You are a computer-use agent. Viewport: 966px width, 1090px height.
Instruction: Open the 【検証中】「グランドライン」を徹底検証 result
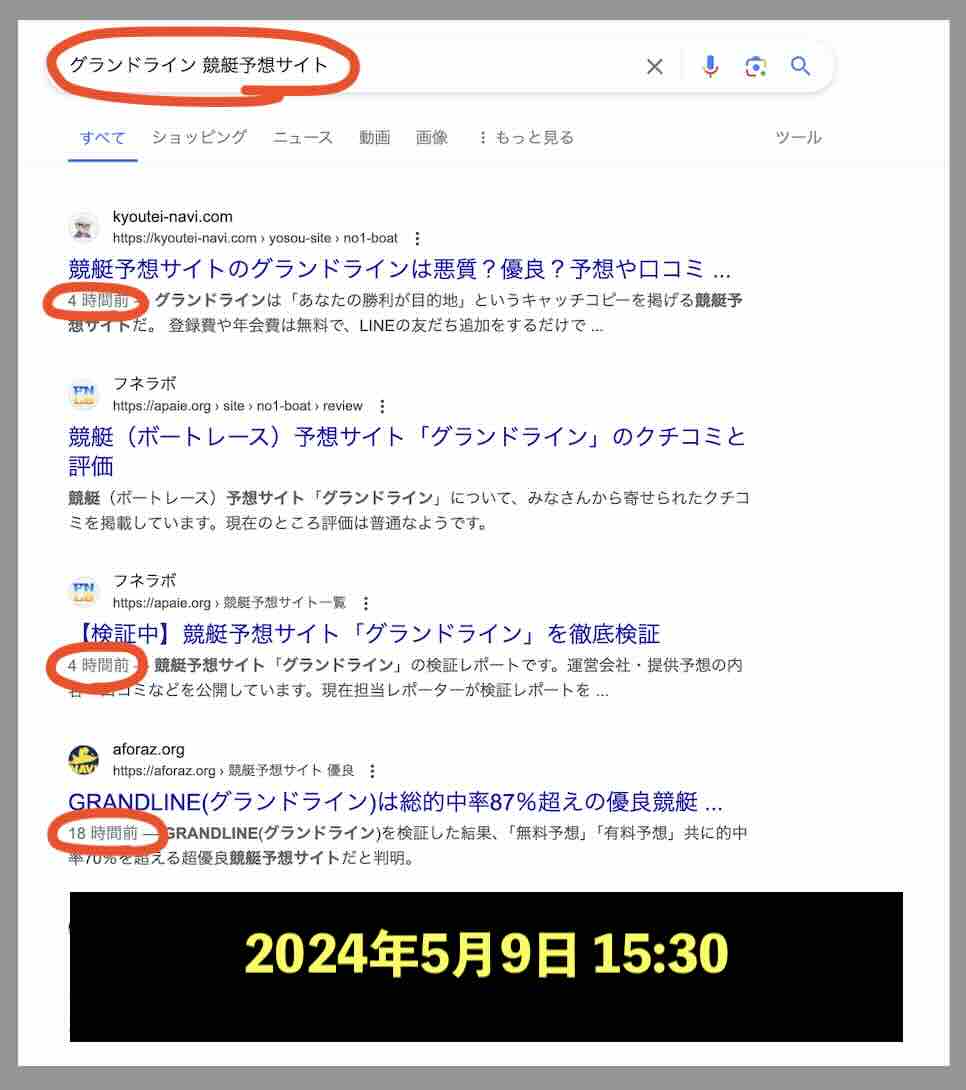click(364, 634)
